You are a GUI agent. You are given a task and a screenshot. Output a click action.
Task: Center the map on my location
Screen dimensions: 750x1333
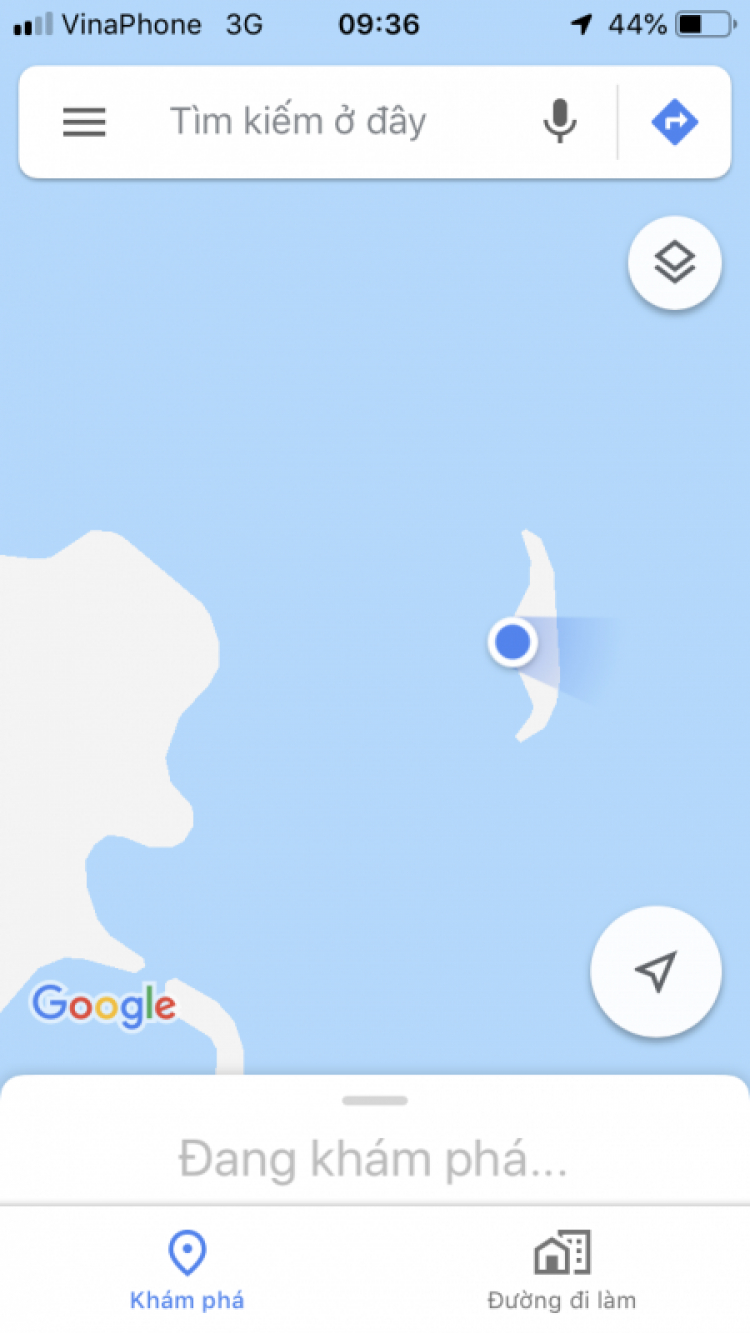656,971
